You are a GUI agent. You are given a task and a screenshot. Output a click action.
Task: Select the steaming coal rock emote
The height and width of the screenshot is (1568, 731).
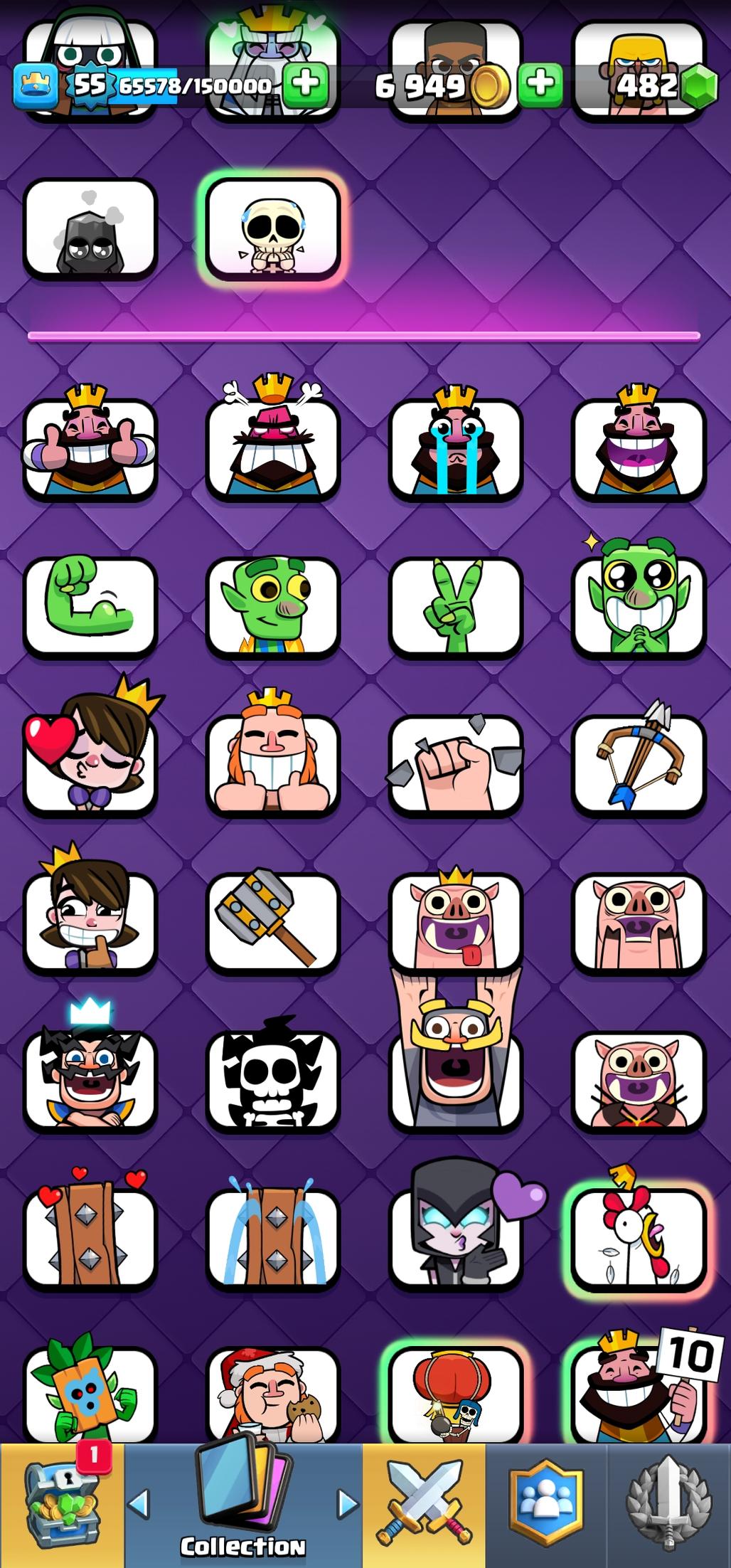[x=90, y=229]
